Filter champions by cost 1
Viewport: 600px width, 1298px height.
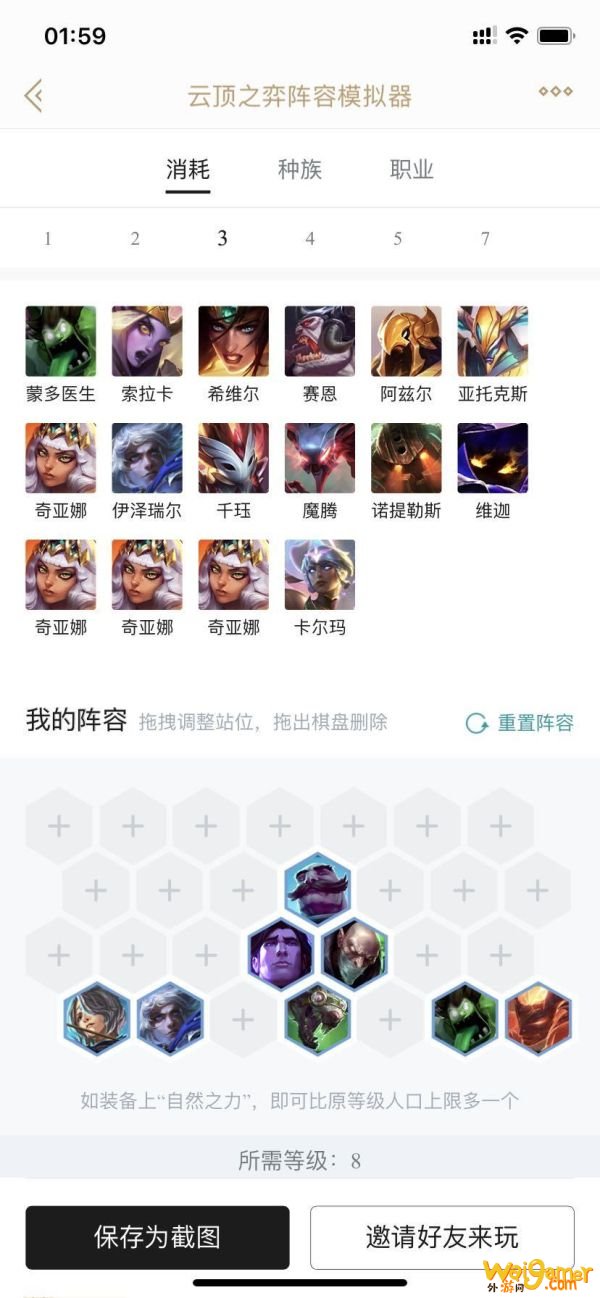click(x=48, y=238)
